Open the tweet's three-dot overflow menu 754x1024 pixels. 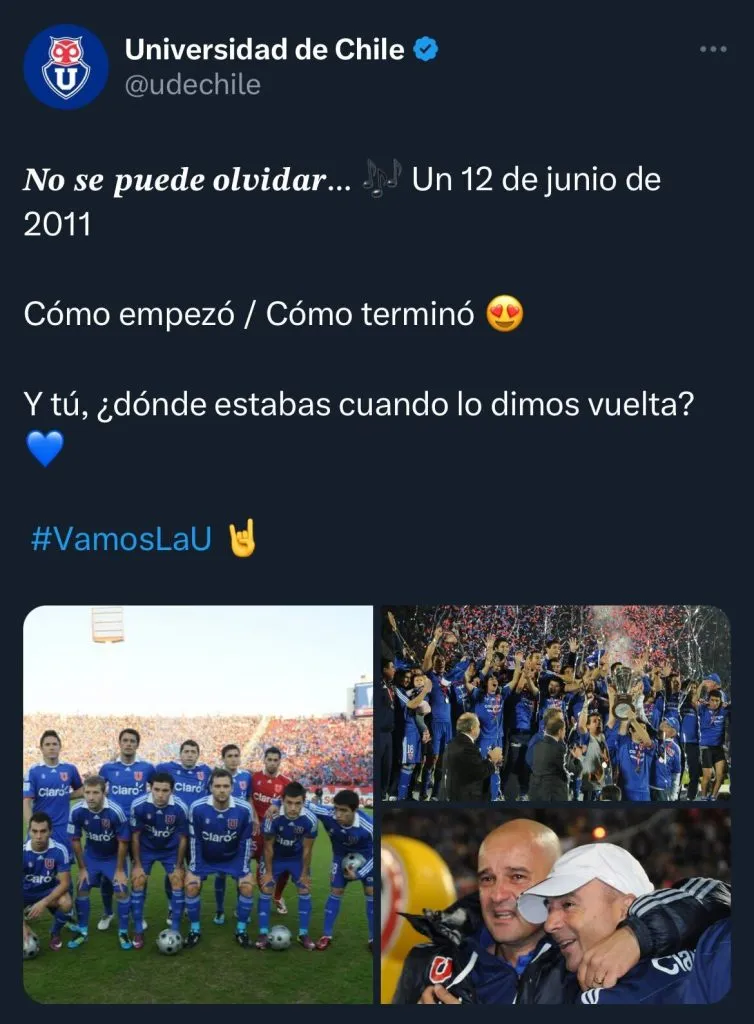pos(712,49)
